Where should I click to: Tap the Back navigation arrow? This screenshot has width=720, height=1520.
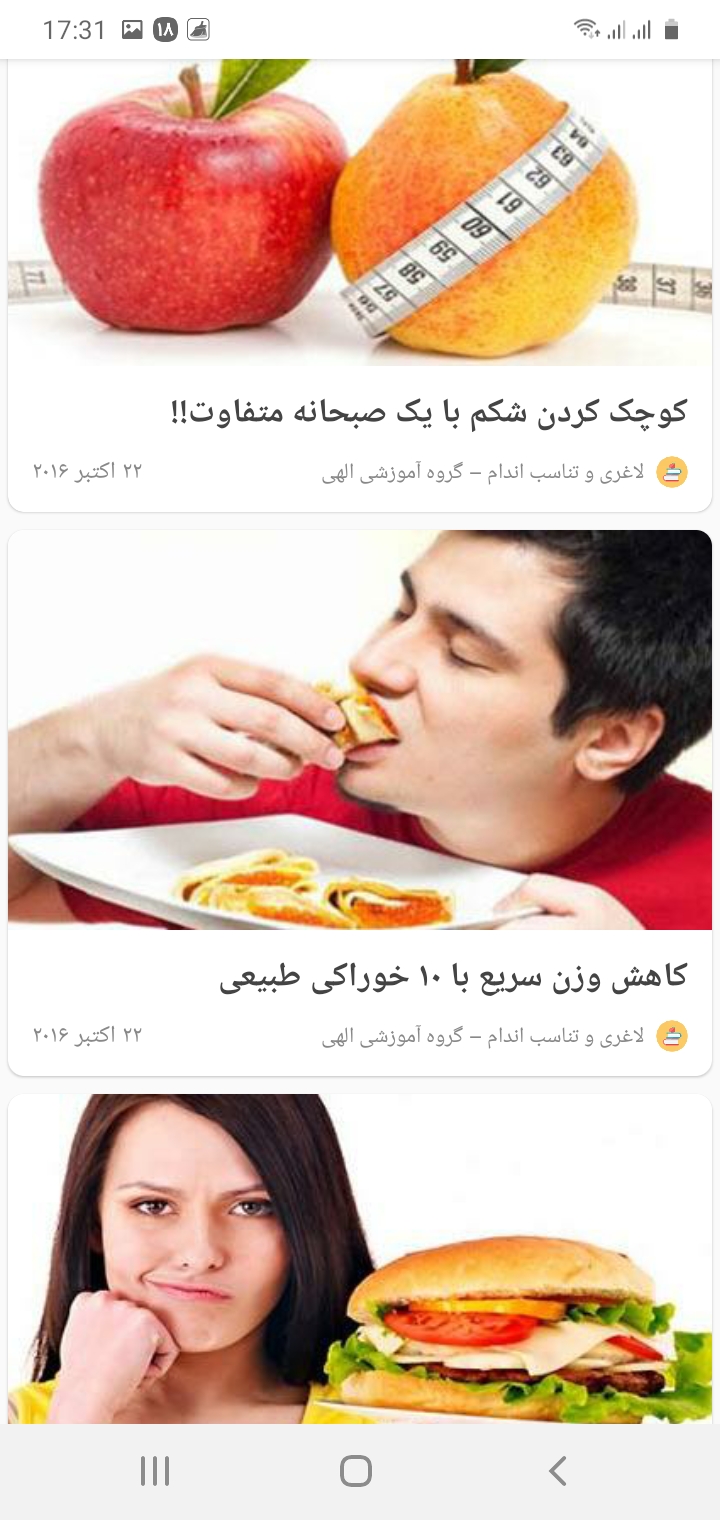click(x=557, y=1471)
